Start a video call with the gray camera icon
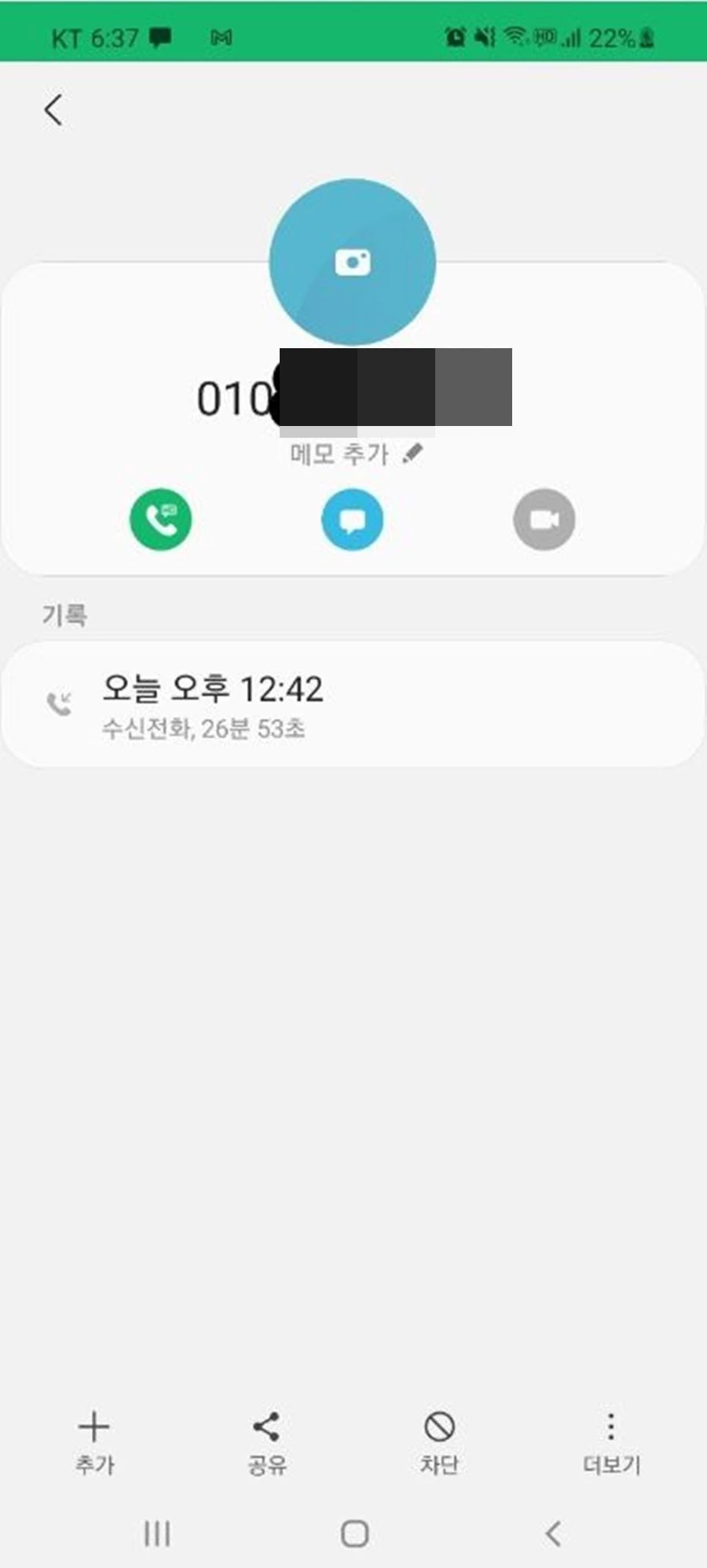The height and width of the screenshot is (1568, 707). (544, 520)
